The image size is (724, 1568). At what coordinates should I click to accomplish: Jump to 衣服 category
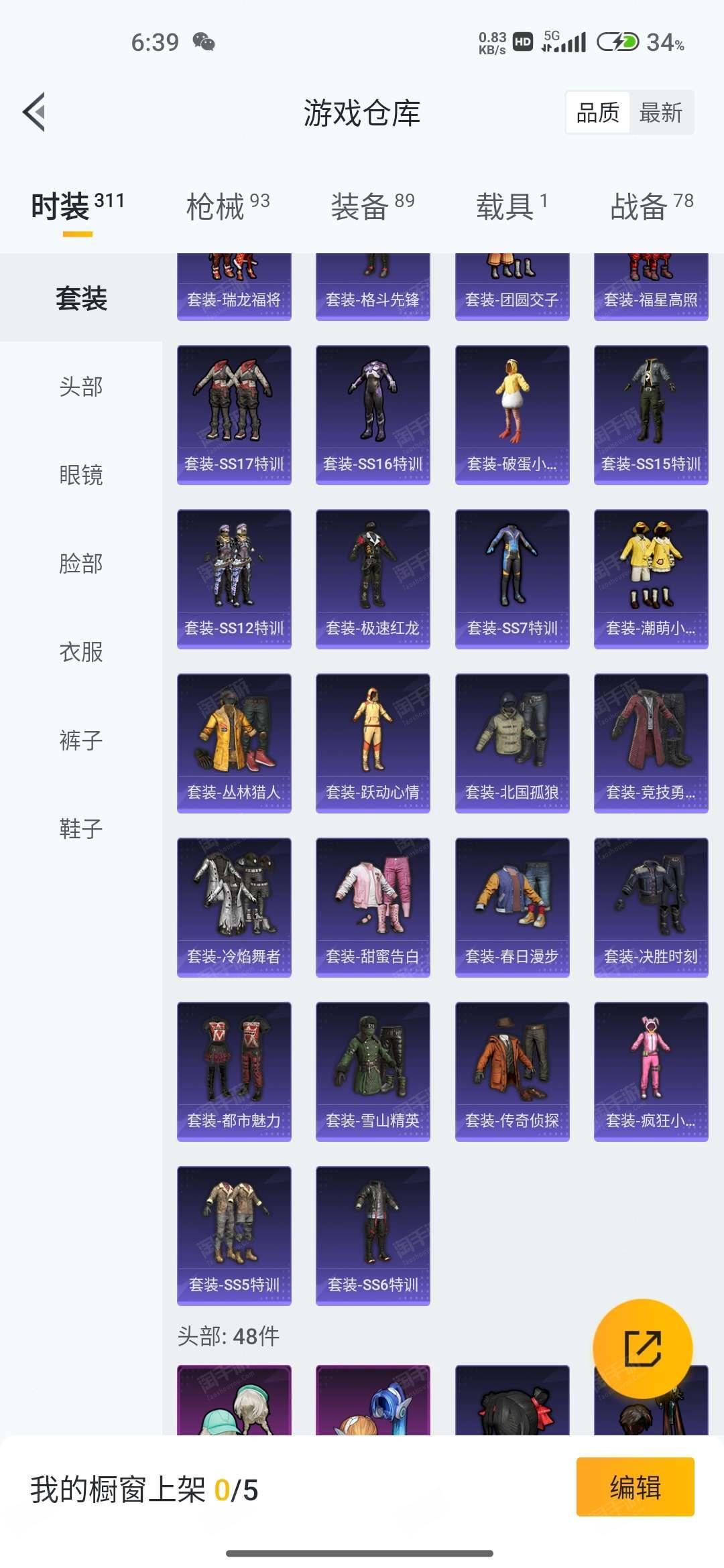(x=81, y=652)
